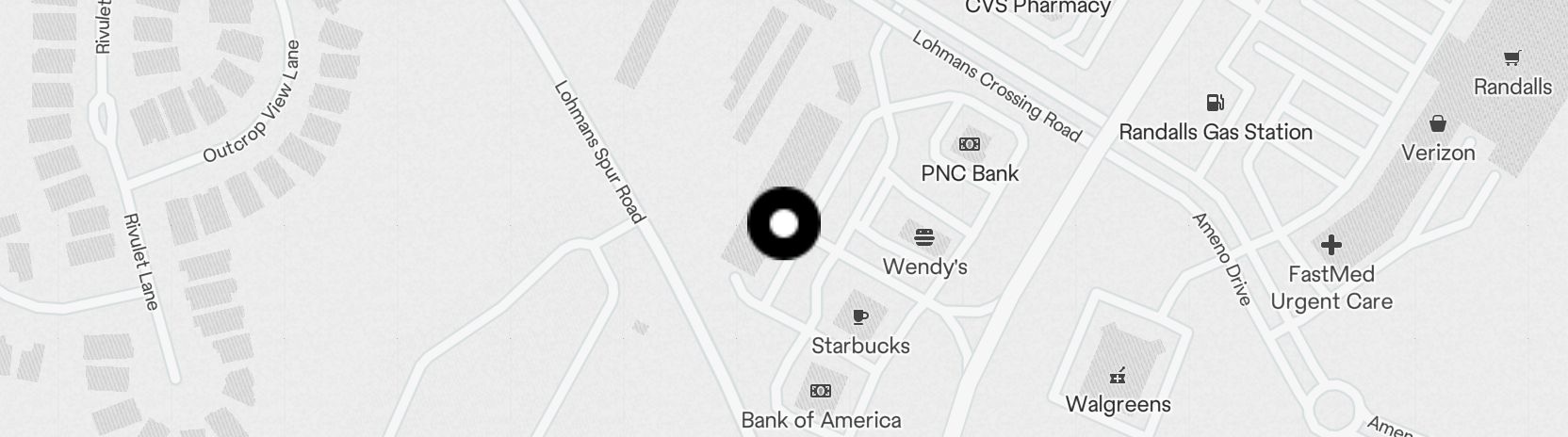
Task: Select the Wendy's place marker
Action: [924, 237]
